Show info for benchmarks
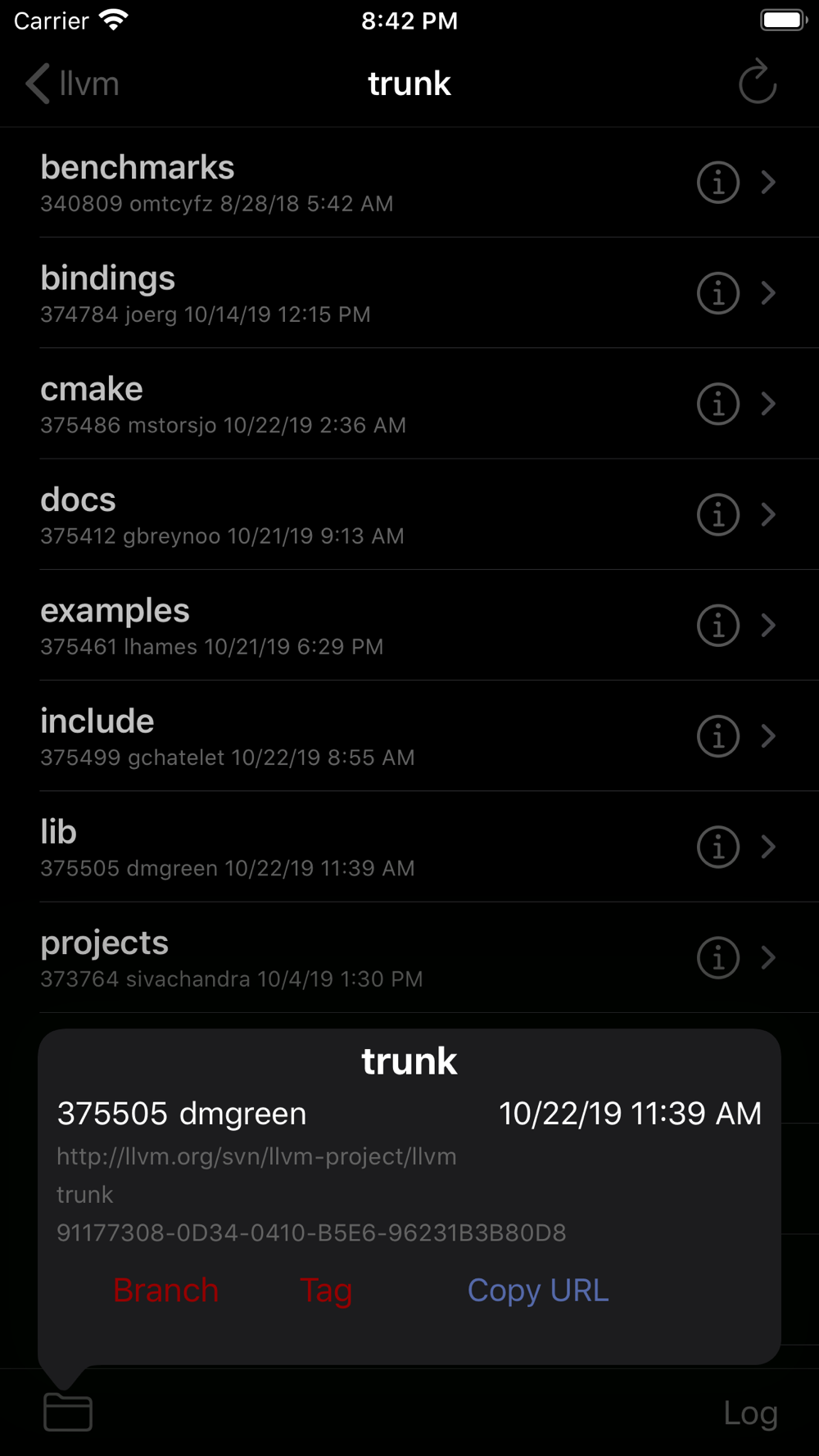Image resolution: width=819 pixels, height=1456 pixels. 718,182
